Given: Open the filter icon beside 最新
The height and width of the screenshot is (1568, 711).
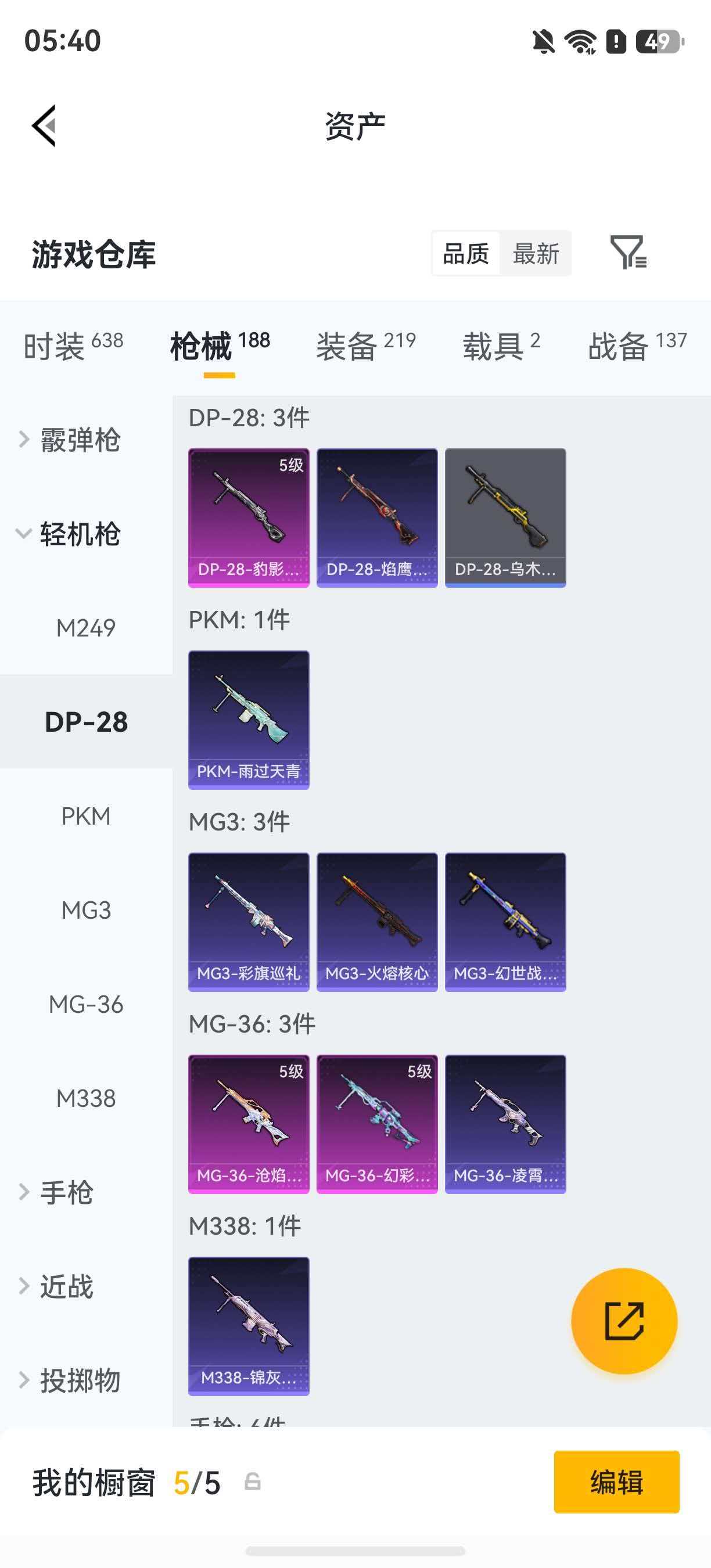Looking at the screenshot, I should [628, 253].
